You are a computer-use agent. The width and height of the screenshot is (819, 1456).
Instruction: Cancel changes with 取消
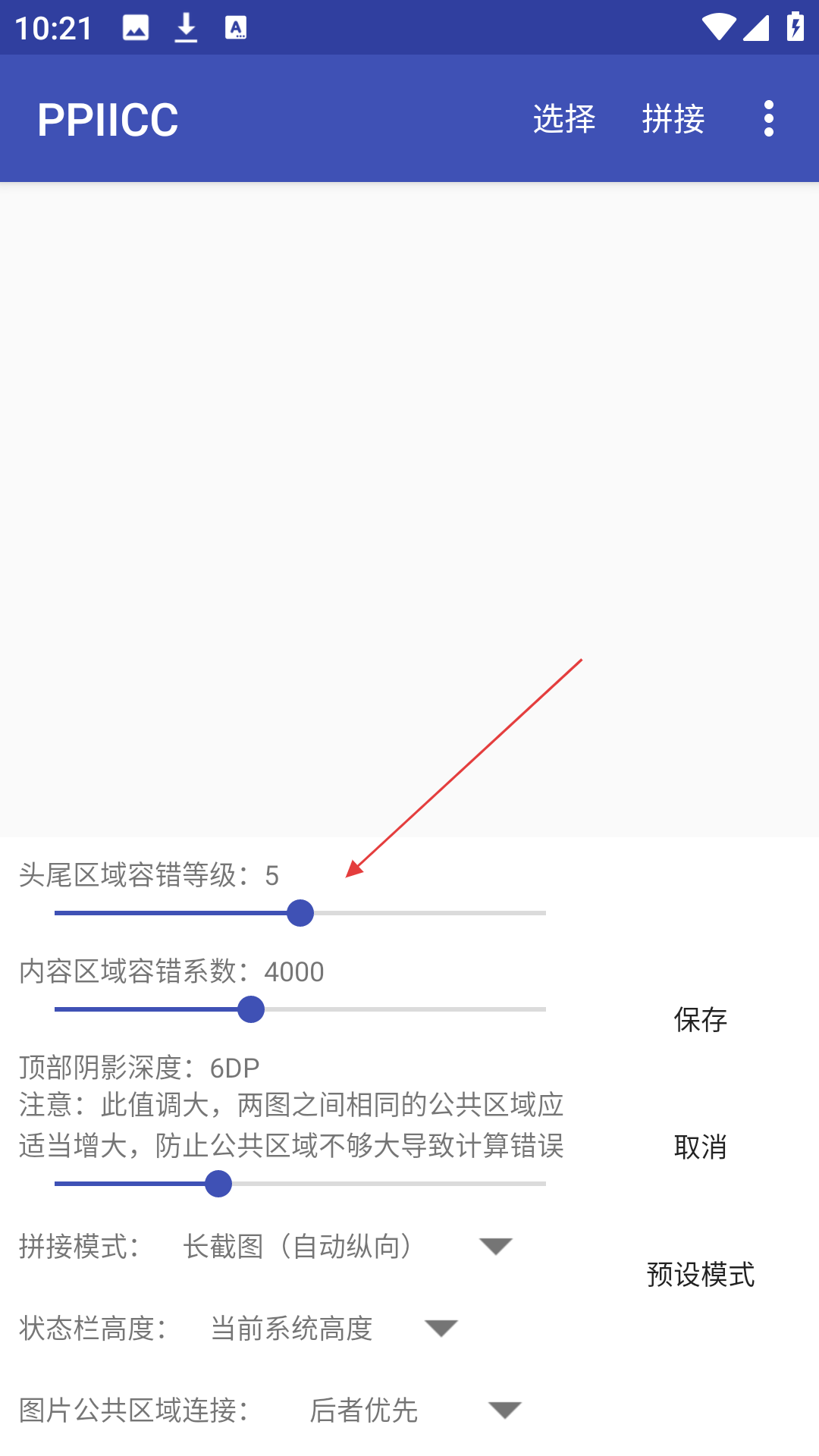coord(701,1147)
